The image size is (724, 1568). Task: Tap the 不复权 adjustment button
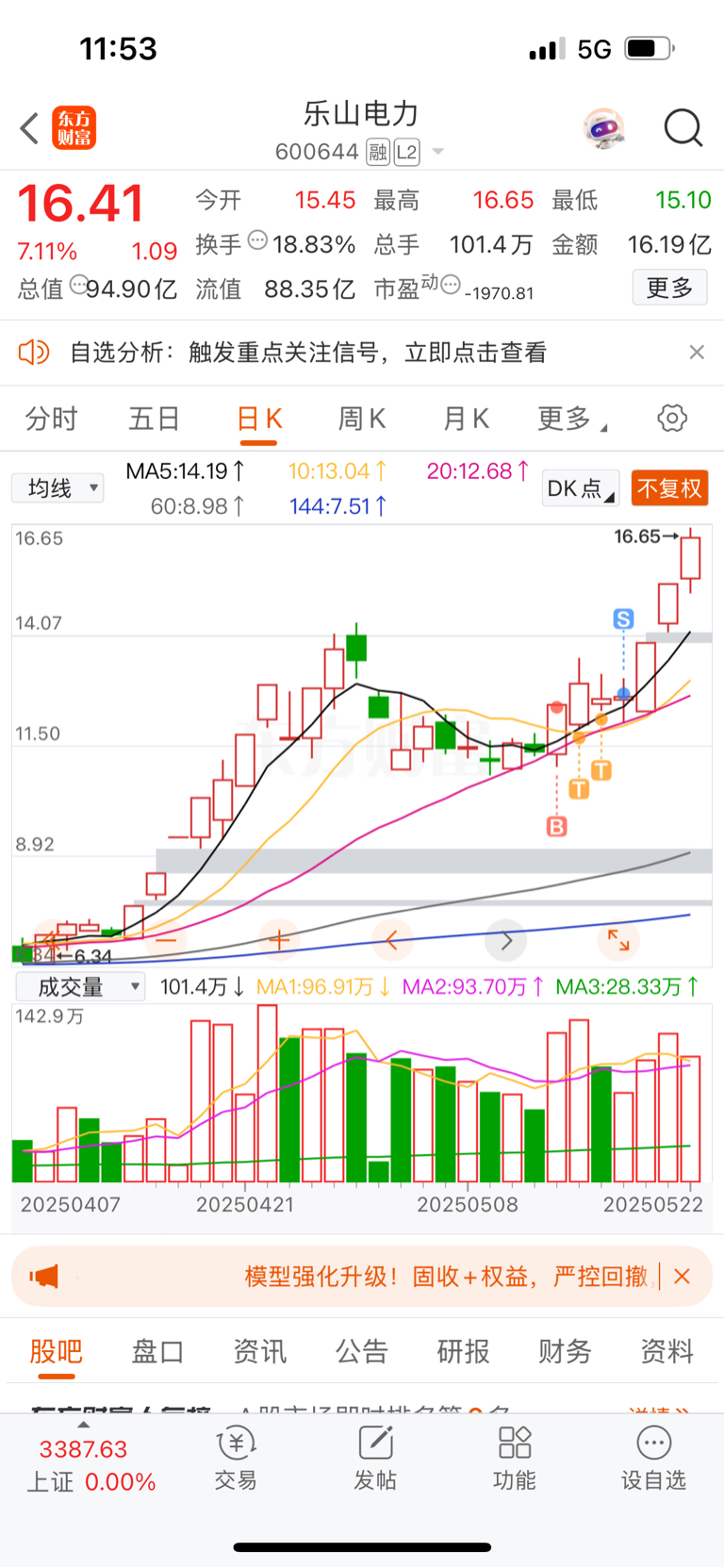tap(669, 488)
